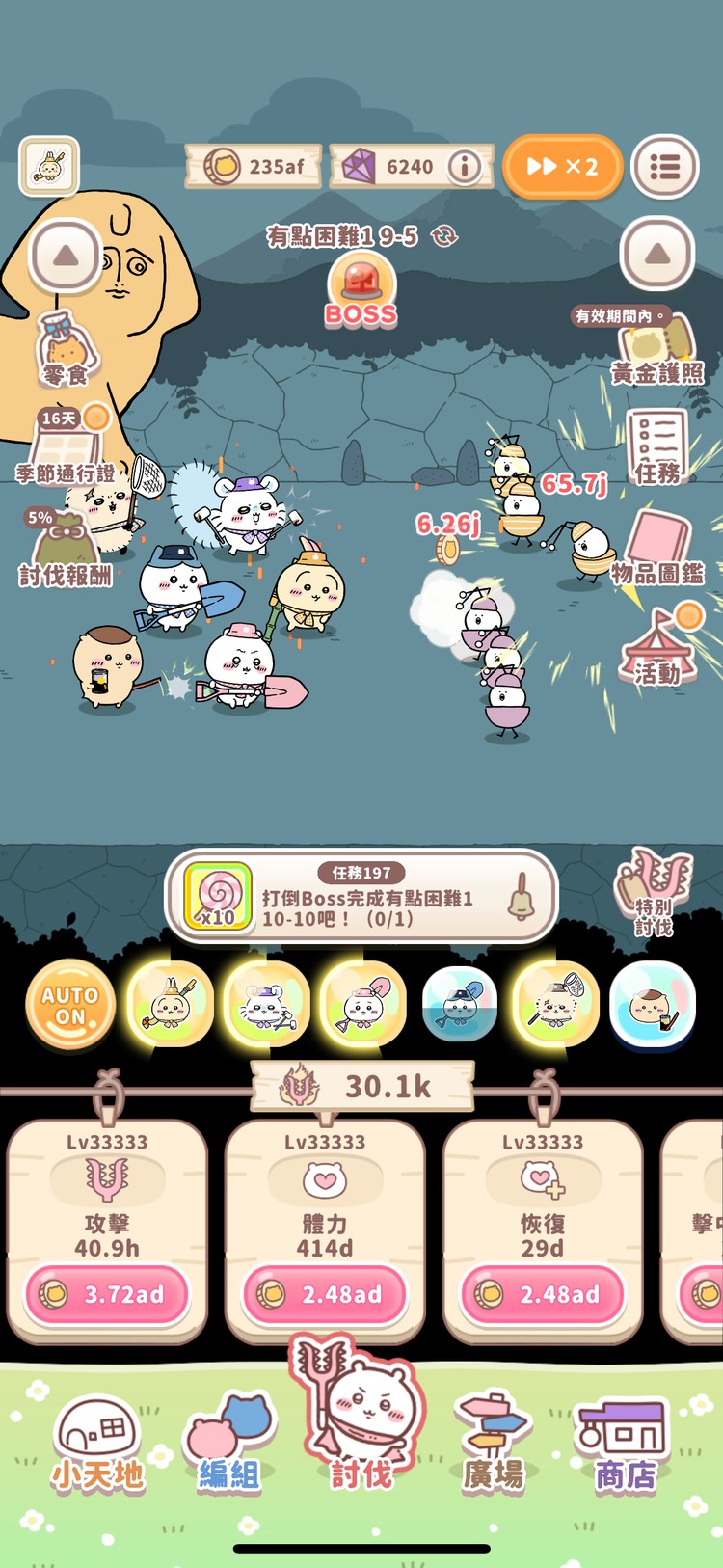The image size is (723, 1568).
Task: Open the list menu button
Action: (x=664, y=167)
